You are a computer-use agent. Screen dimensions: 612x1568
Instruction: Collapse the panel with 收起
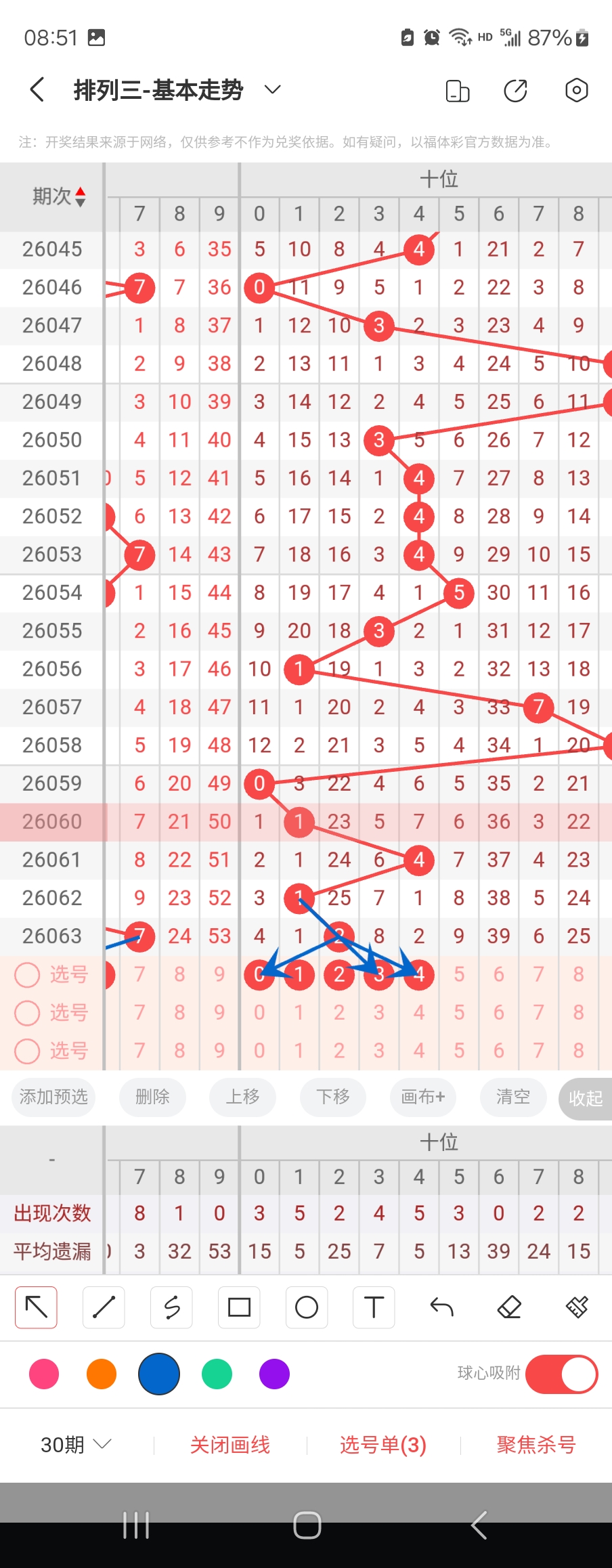tap(586, 1098)
